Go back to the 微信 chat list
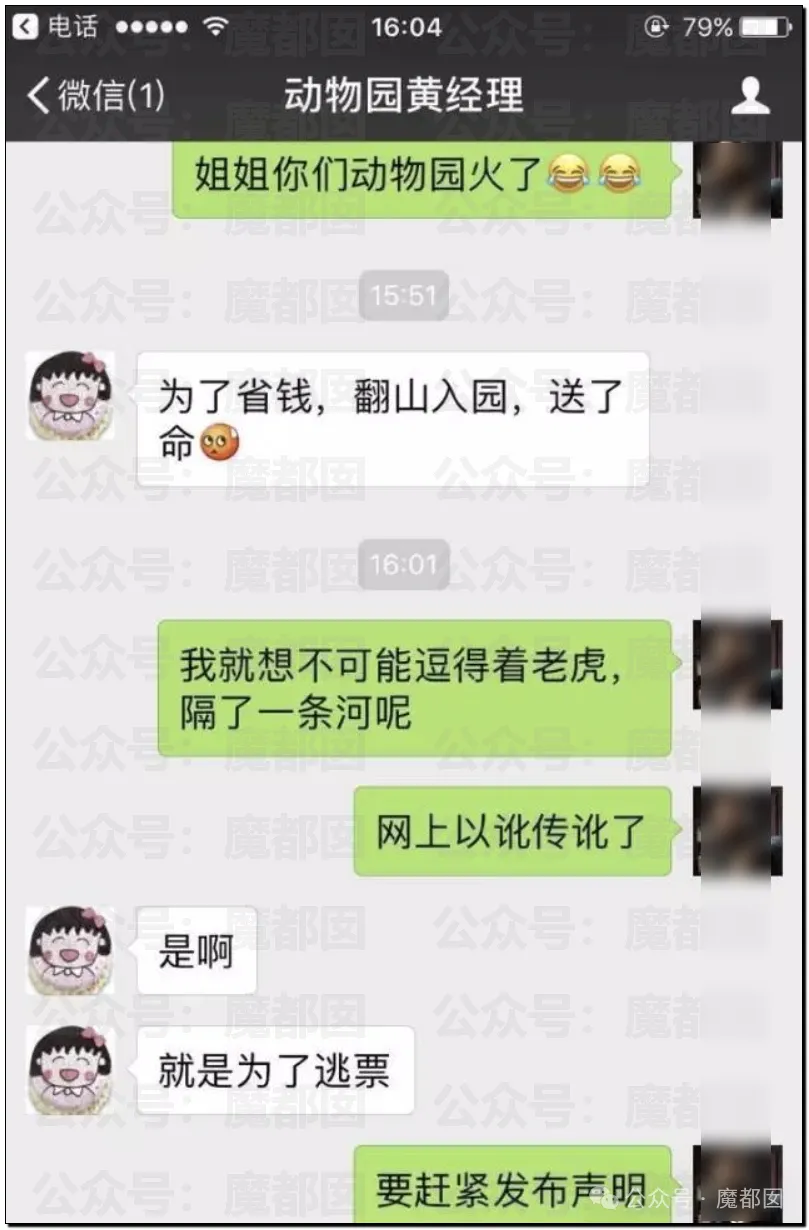 (x=95, y=96)
